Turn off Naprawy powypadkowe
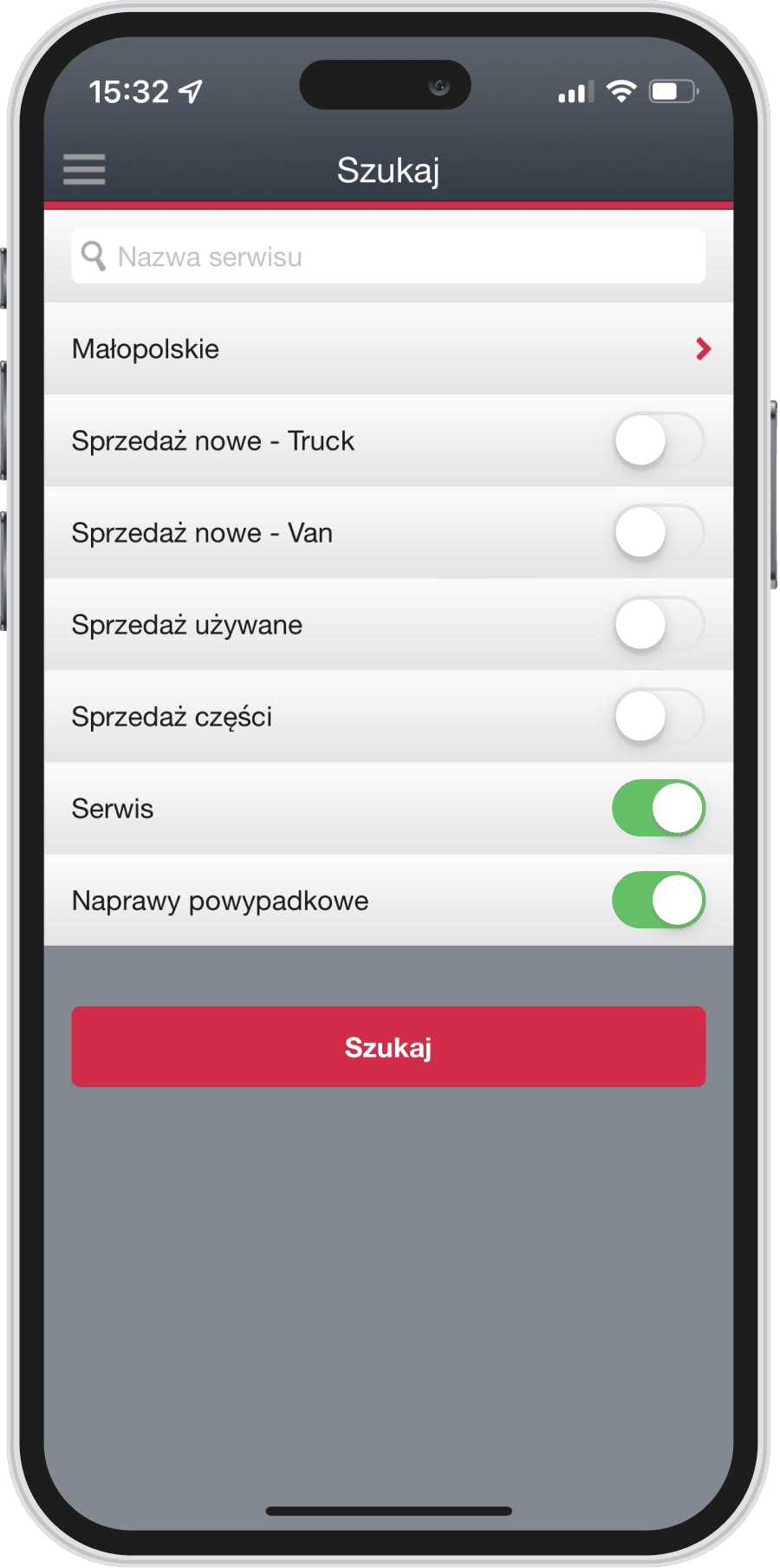 [x=659, y=900]
